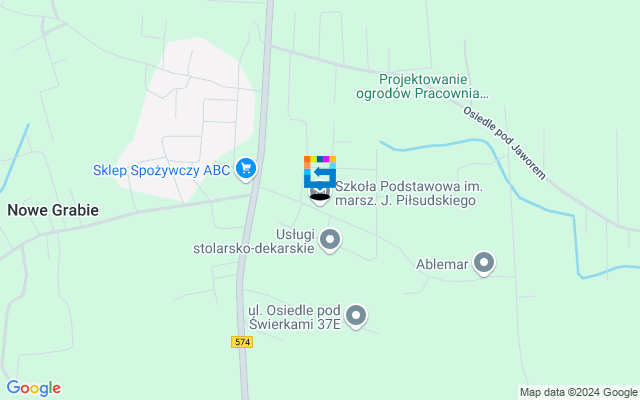Tap the colorful custom marker at map center
This screenshot has width=640, height=400.
click(x=320, y=172)
